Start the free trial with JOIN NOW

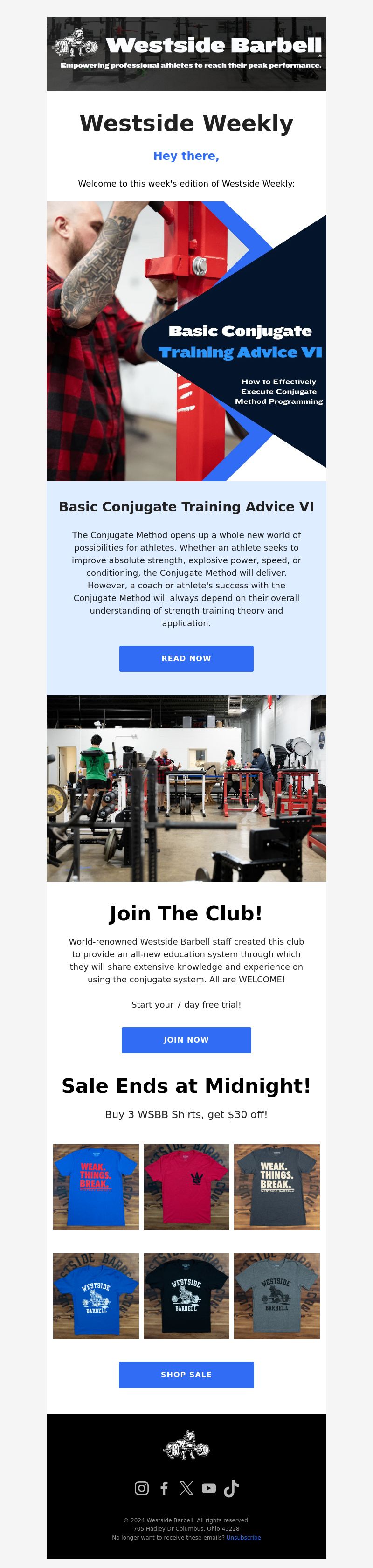pos(186,1040)
